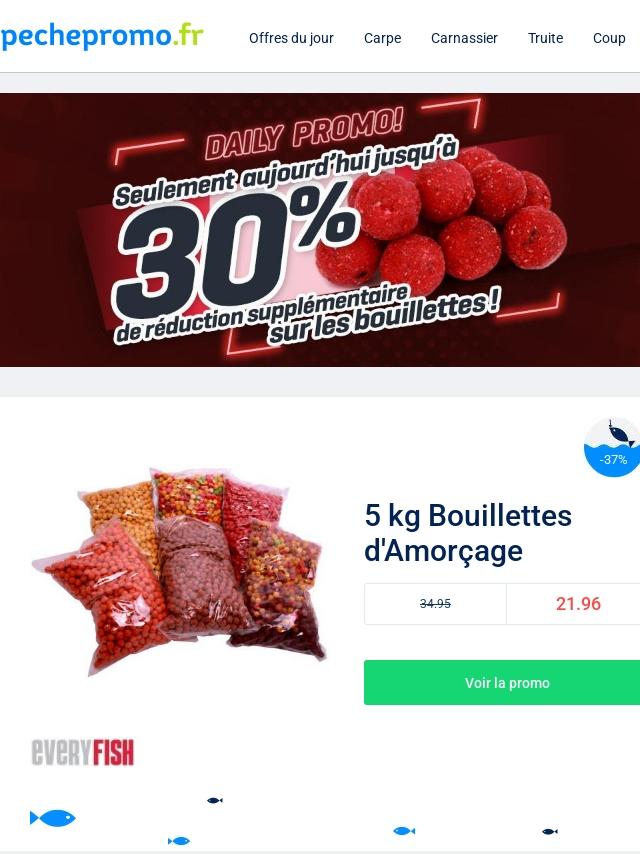Open the 5 kg Bouillettes d'Amorçage title
Image resolution: width=640 pixels, height=854 pixels.
point(468,533)
